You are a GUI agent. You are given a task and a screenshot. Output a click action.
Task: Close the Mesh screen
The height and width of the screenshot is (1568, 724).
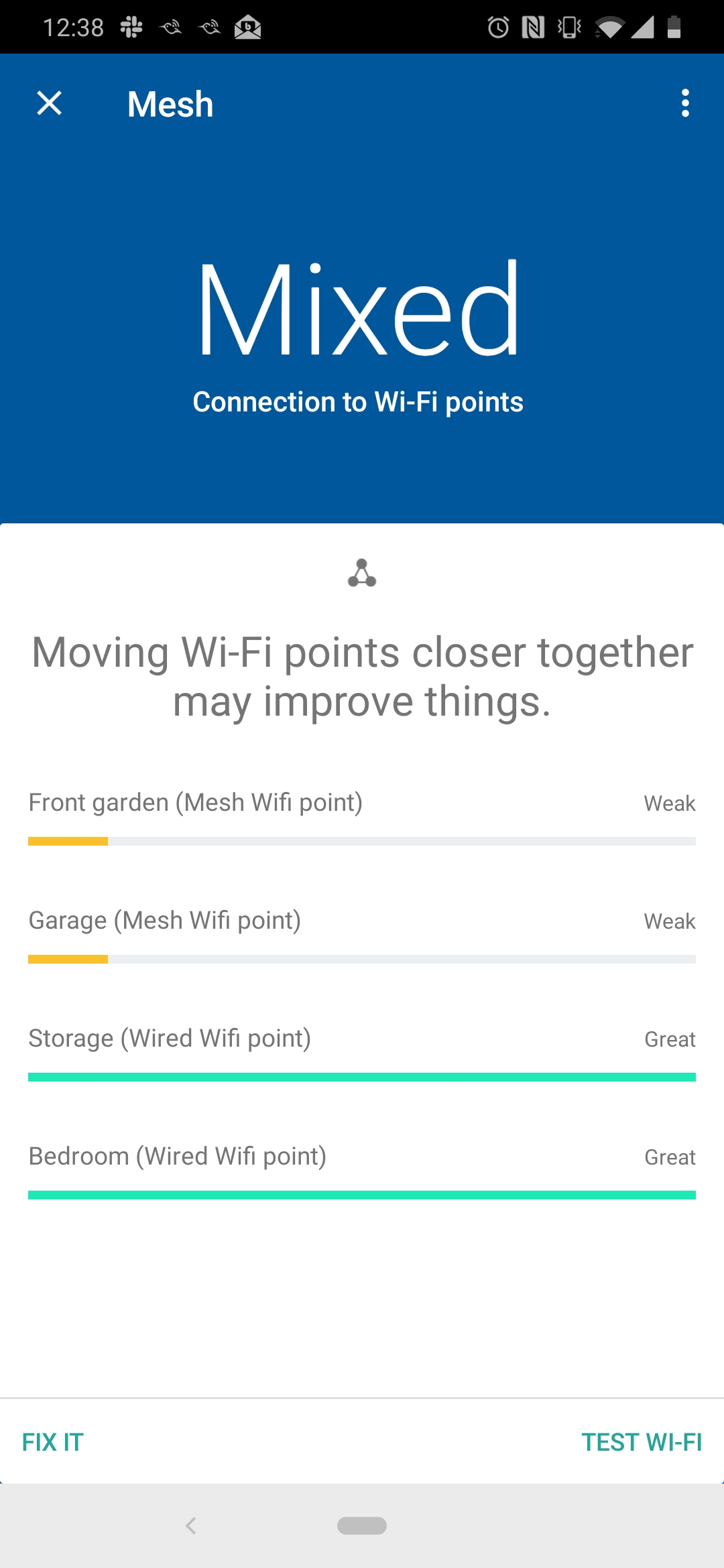coord(49,103)
